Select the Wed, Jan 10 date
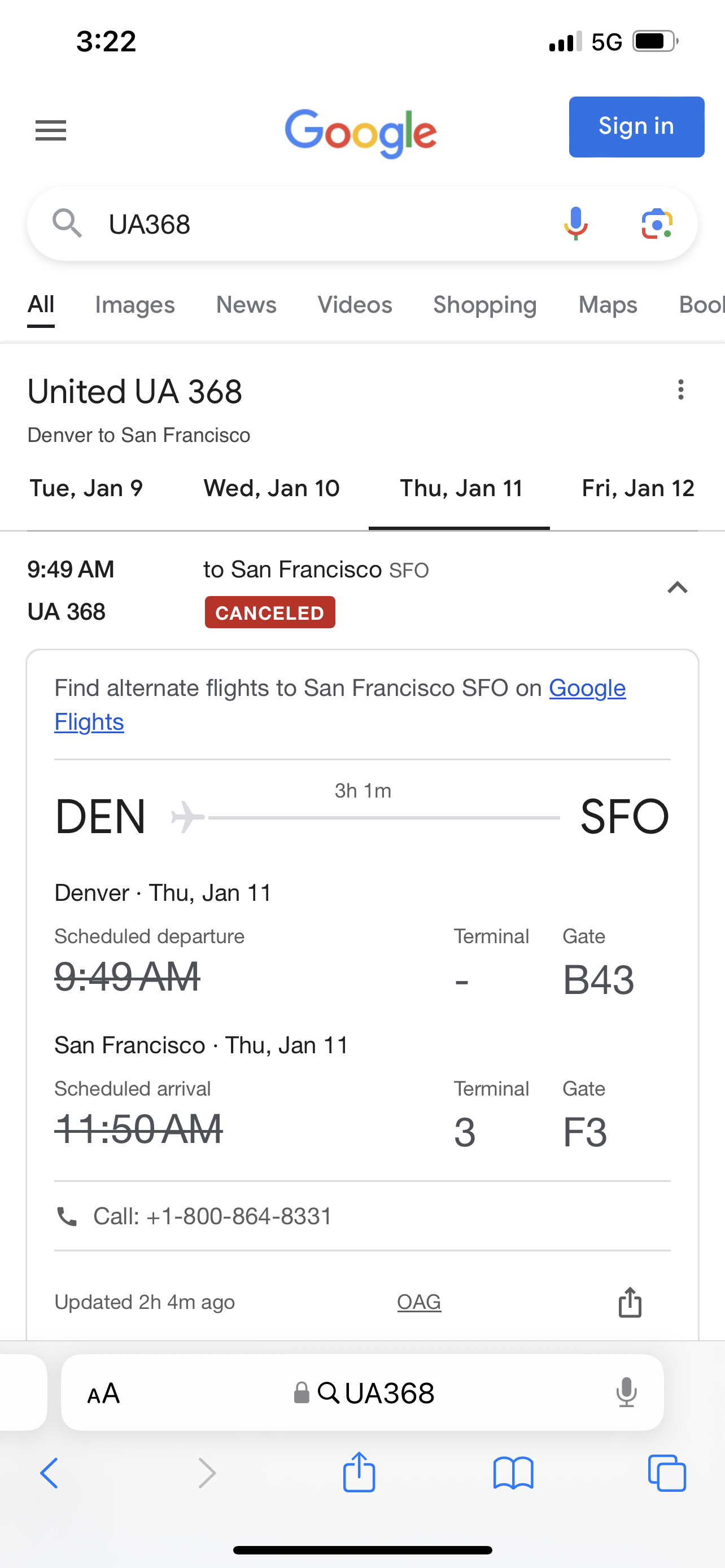 tap(272, 488)
